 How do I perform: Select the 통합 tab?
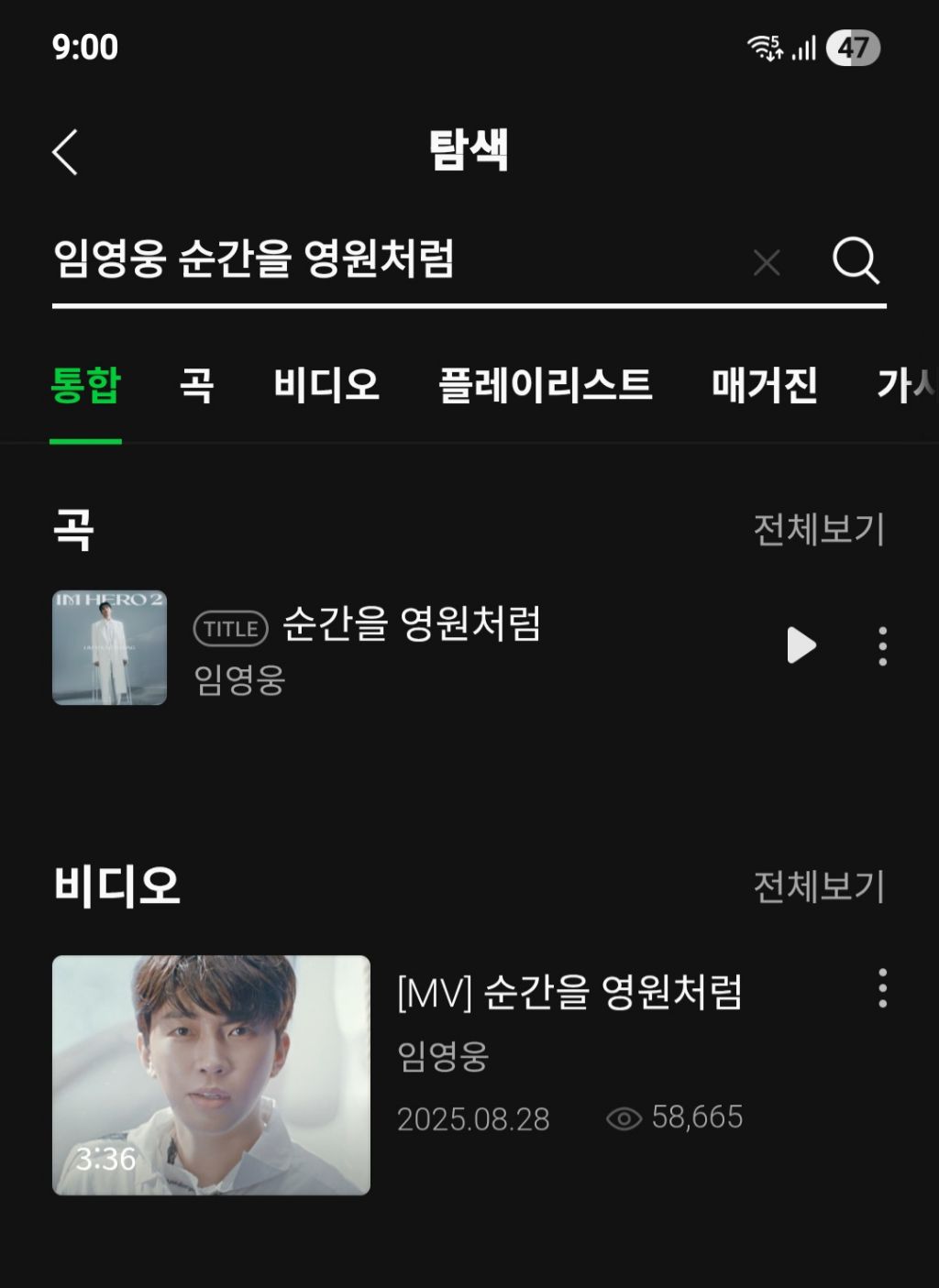[85, 385]
